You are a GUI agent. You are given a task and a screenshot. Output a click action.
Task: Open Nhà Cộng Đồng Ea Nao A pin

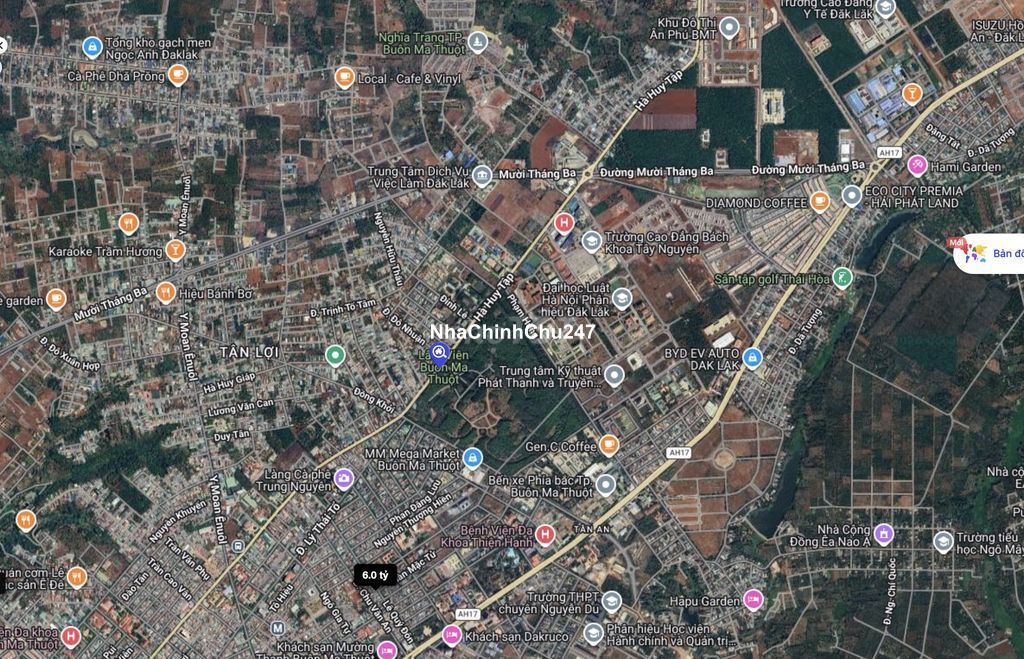pyautogui.click(x=883, y=533)
